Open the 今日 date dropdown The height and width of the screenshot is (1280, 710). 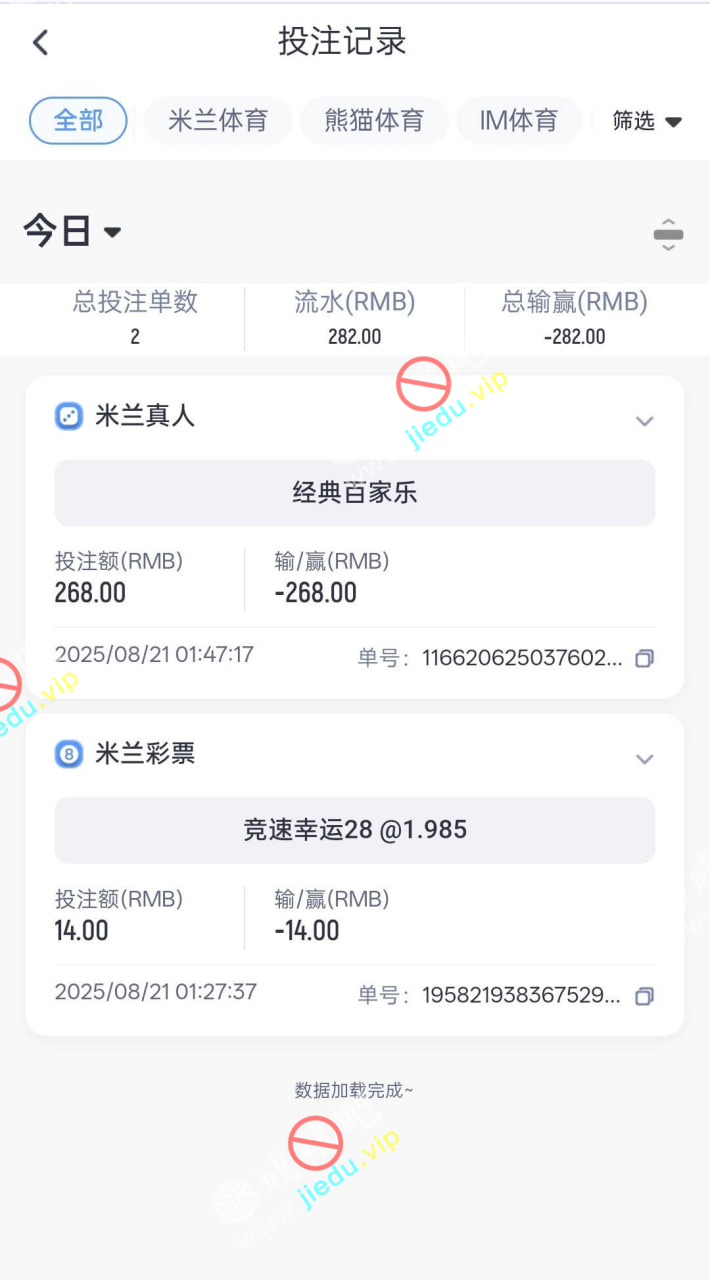click(72, 232)
